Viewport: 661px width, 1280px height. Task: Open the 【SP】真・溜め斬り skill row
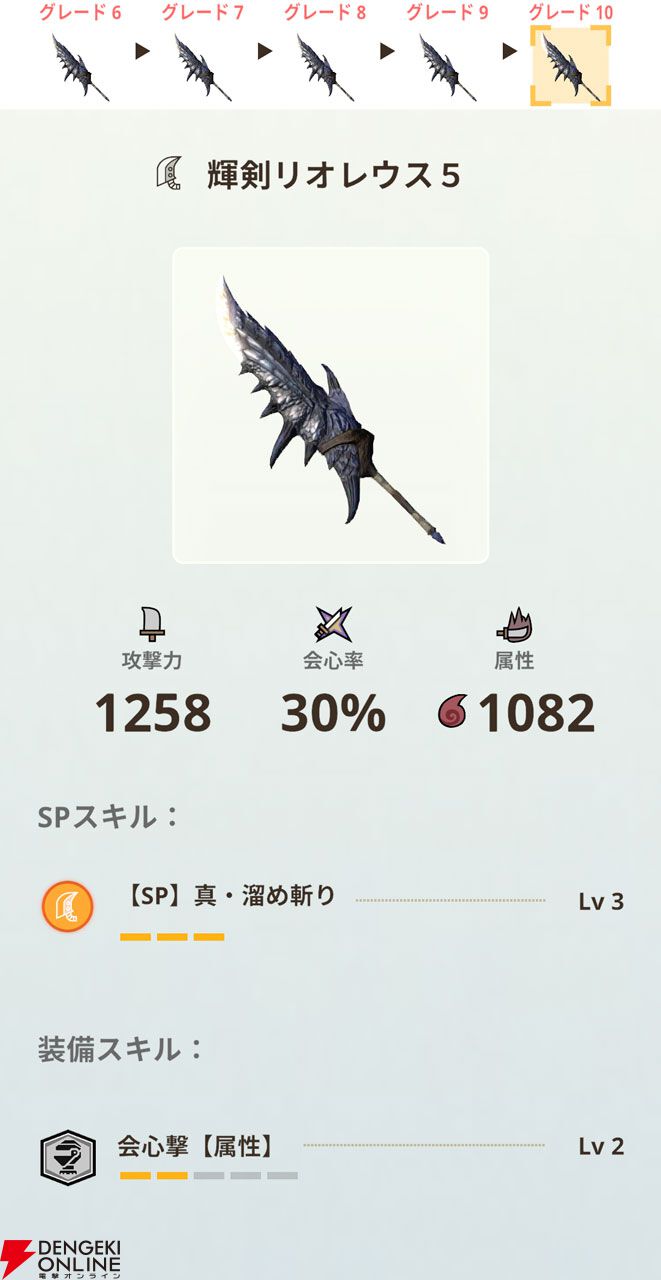click(331, 907)
